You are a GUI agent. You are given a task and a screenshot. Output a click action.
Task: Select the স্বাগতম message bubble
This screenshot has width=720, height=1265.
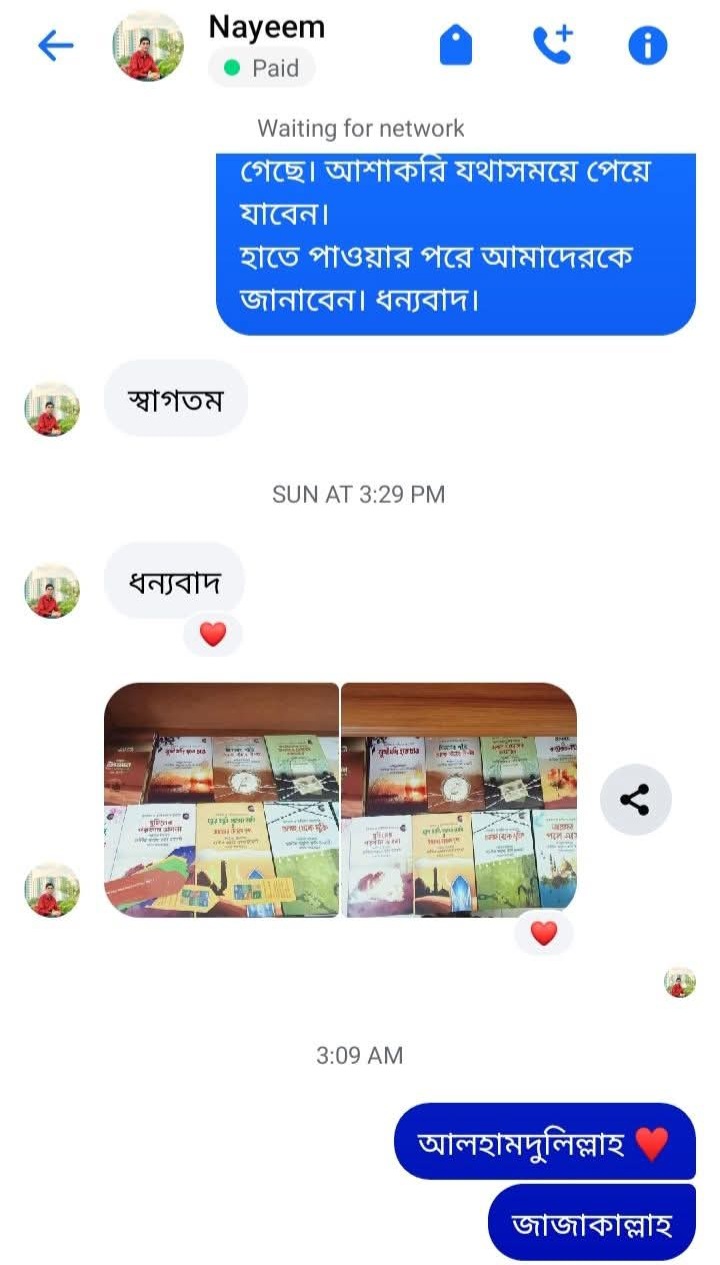175,398
